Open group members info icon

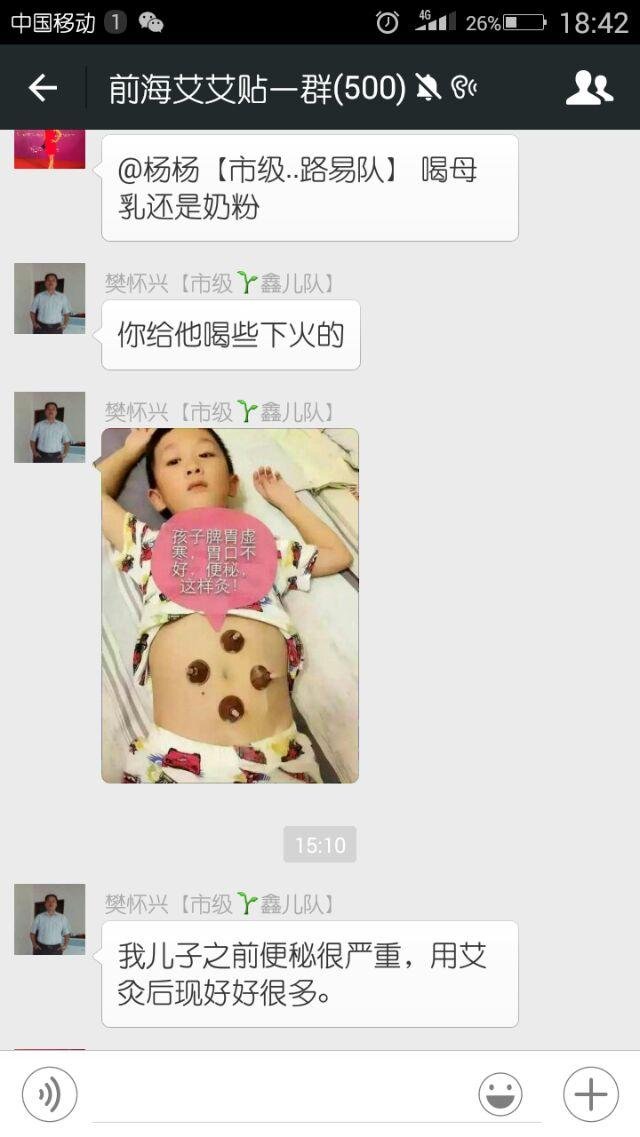[x=589, y=88]
